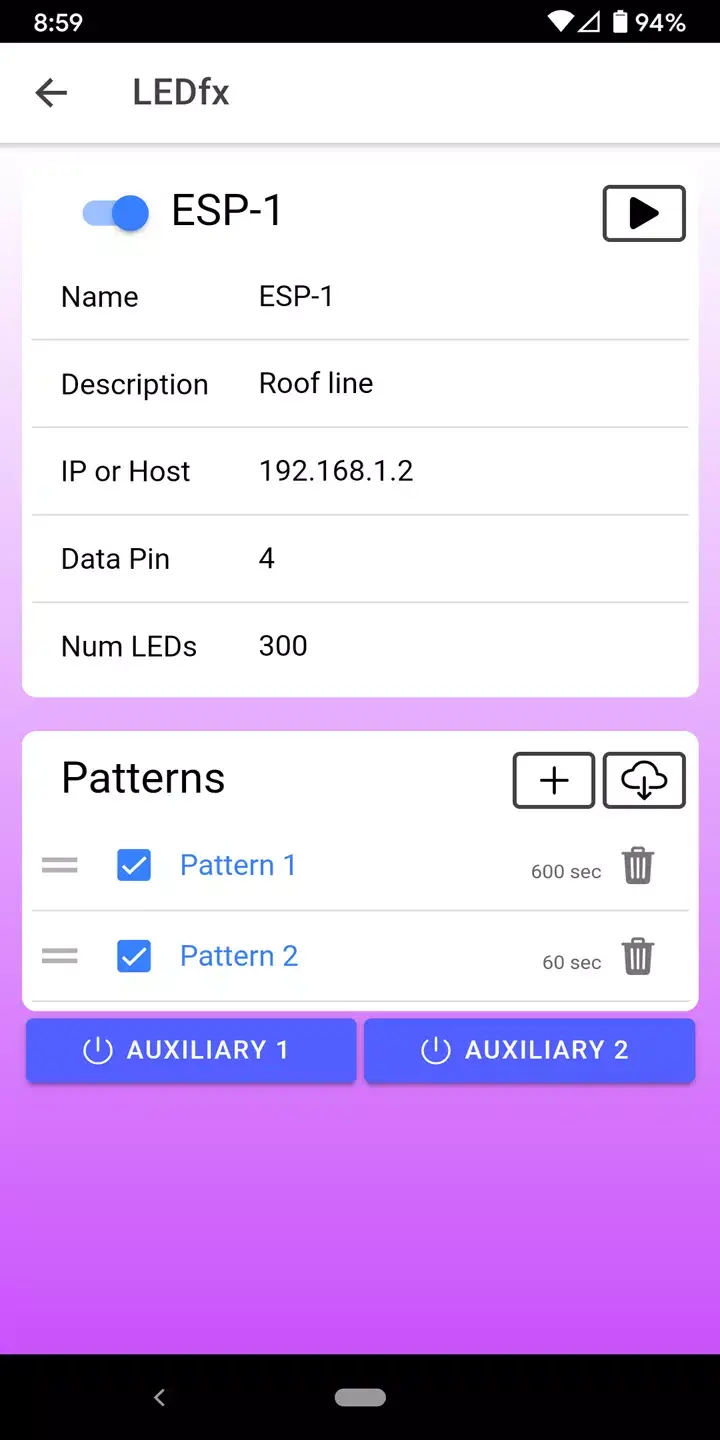720x1440 pixels.
Task: Delete Pattern 2 with the trash icon
Action: [639, 956]
